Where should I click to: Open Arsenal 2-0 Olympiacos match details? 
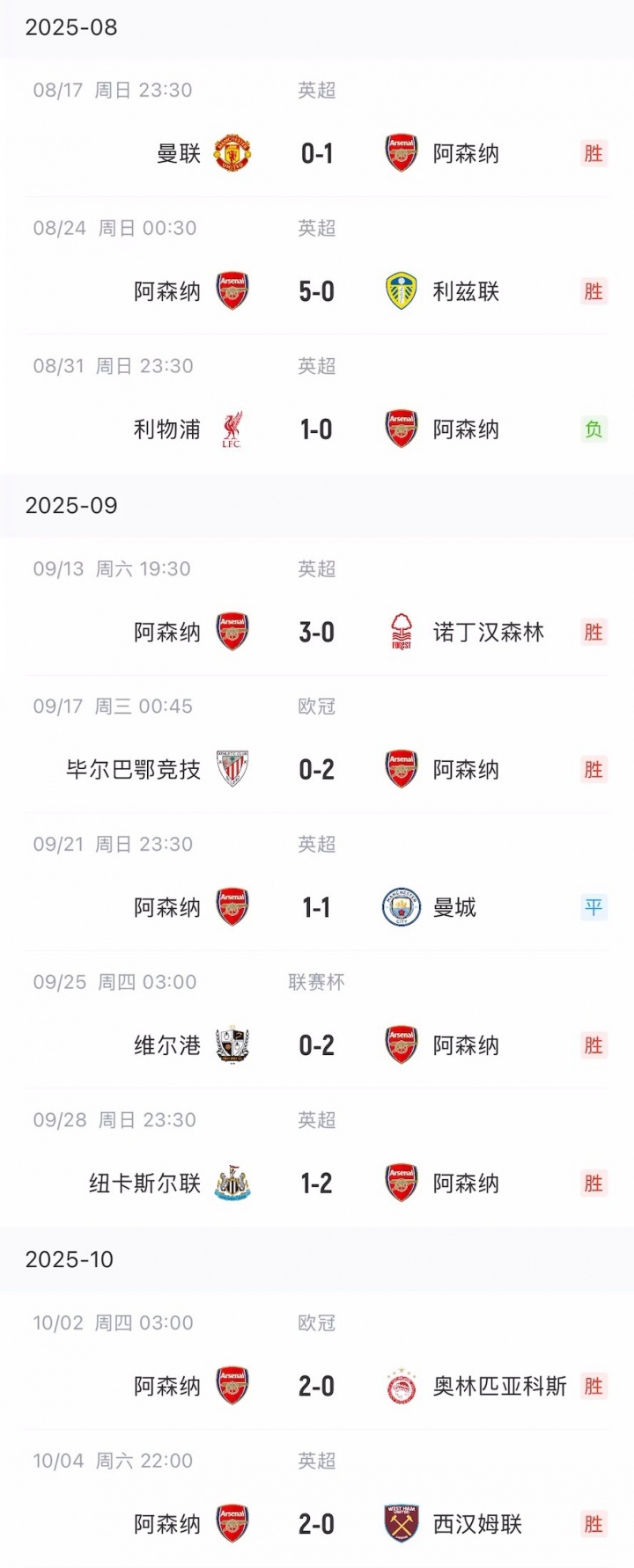point(317,1386)
